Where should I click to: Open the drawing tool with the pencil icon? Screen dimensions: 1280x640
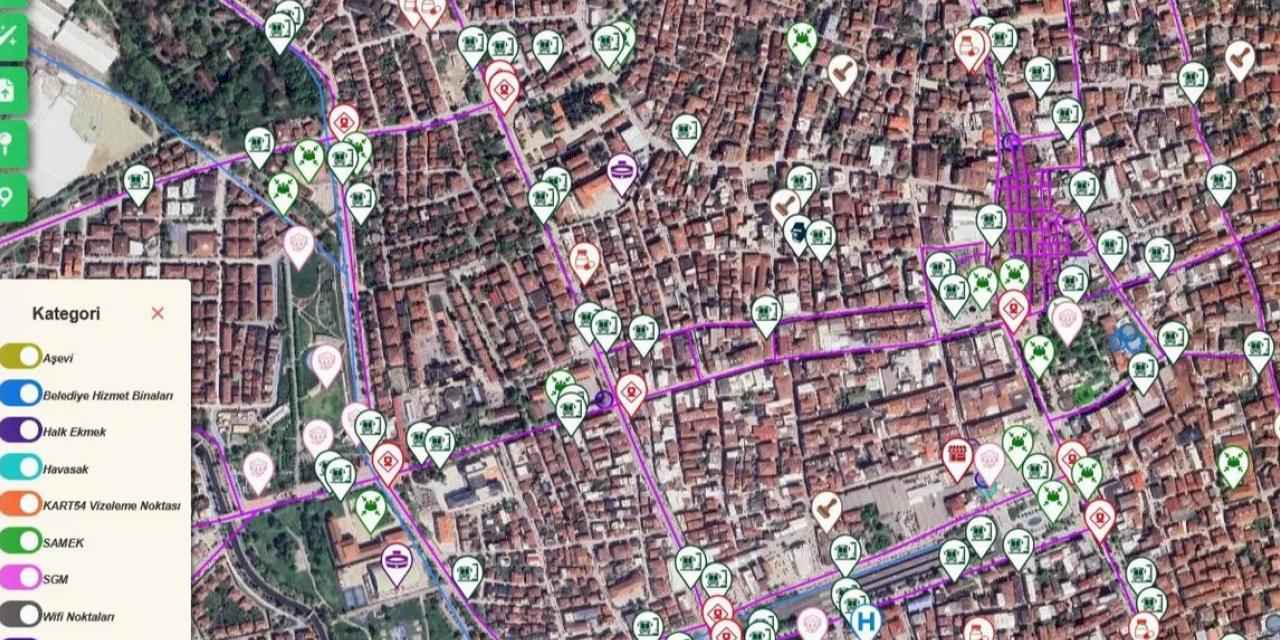point(8,36)
